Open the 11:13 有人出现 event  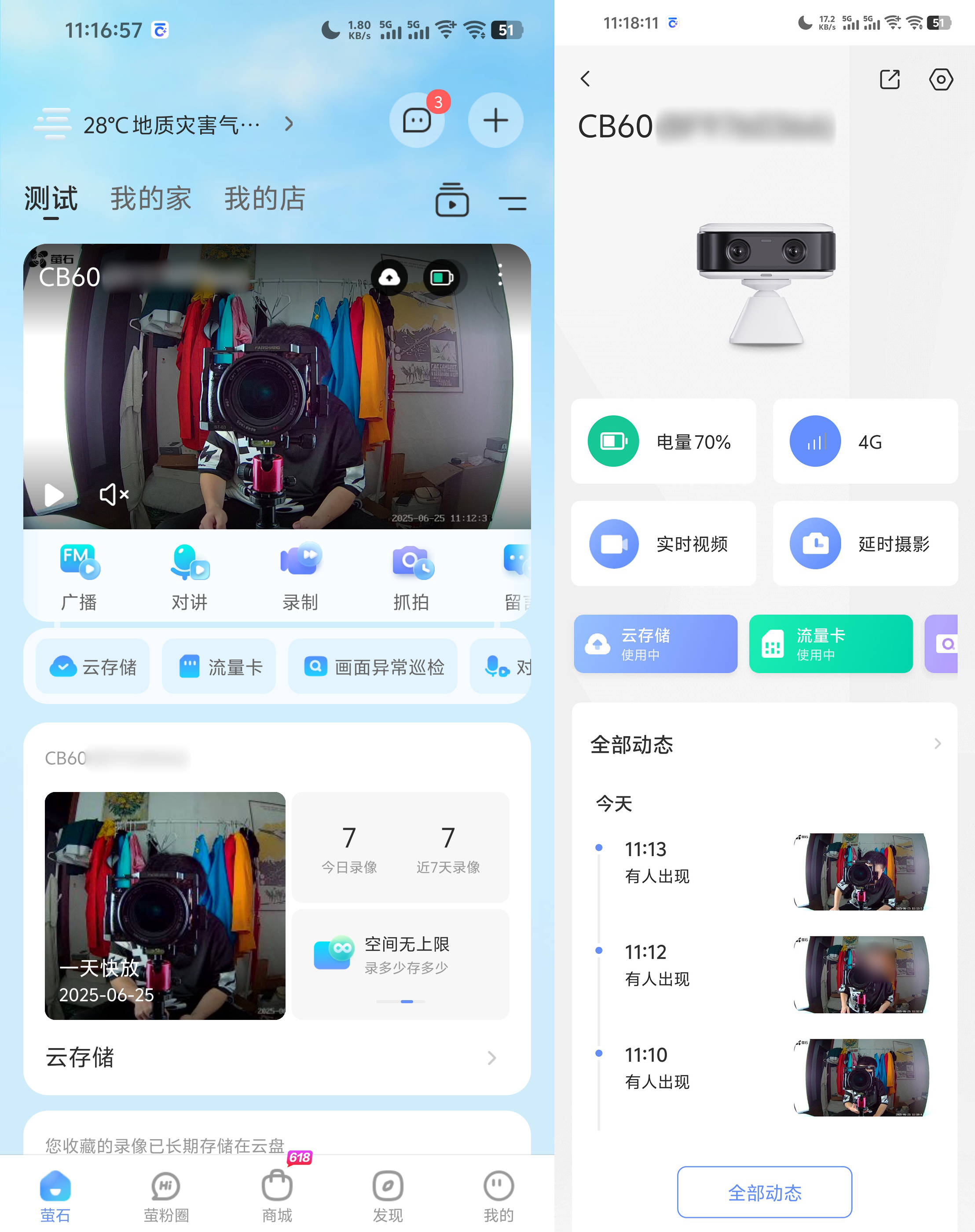[x=764, y=871]
